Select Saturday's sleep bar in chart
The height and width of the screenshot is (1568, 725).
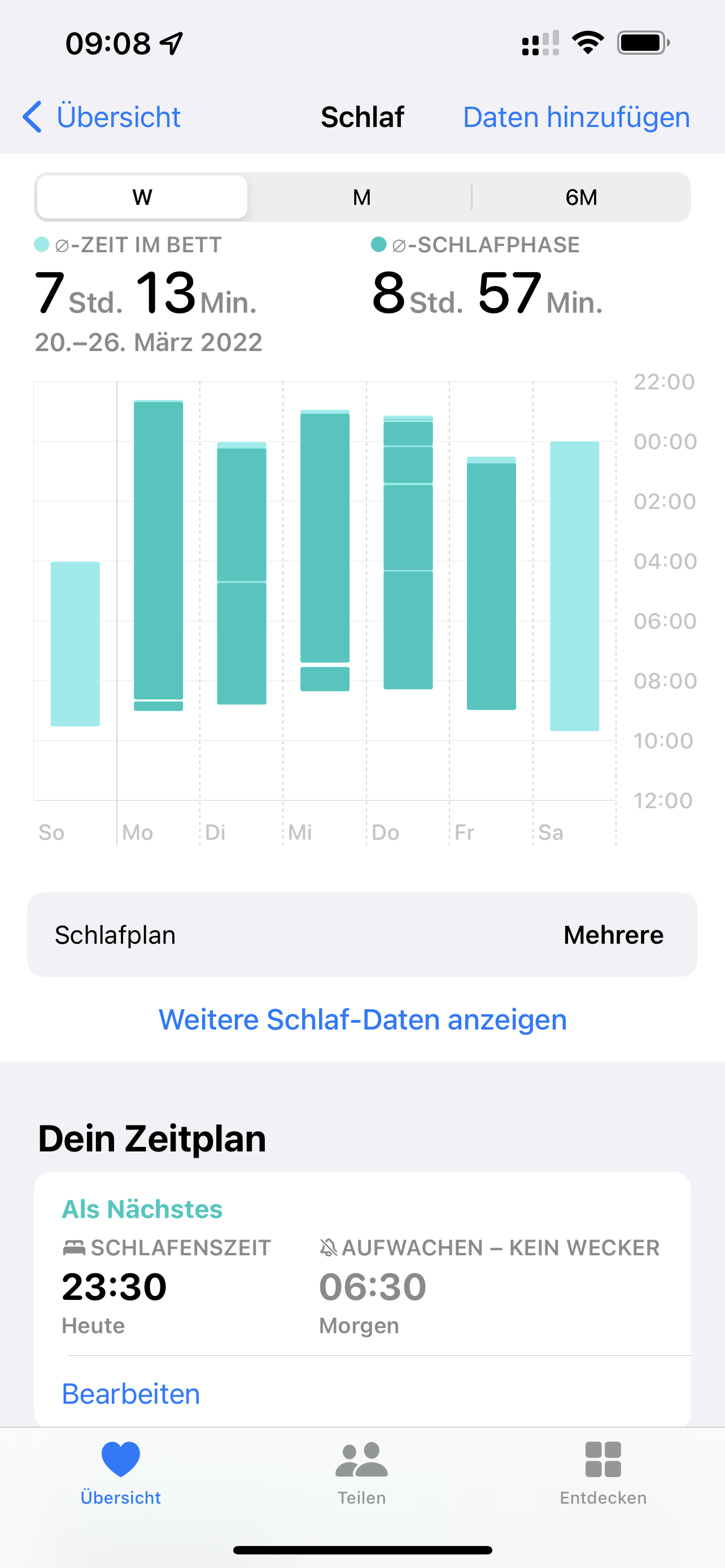[574, 585]
